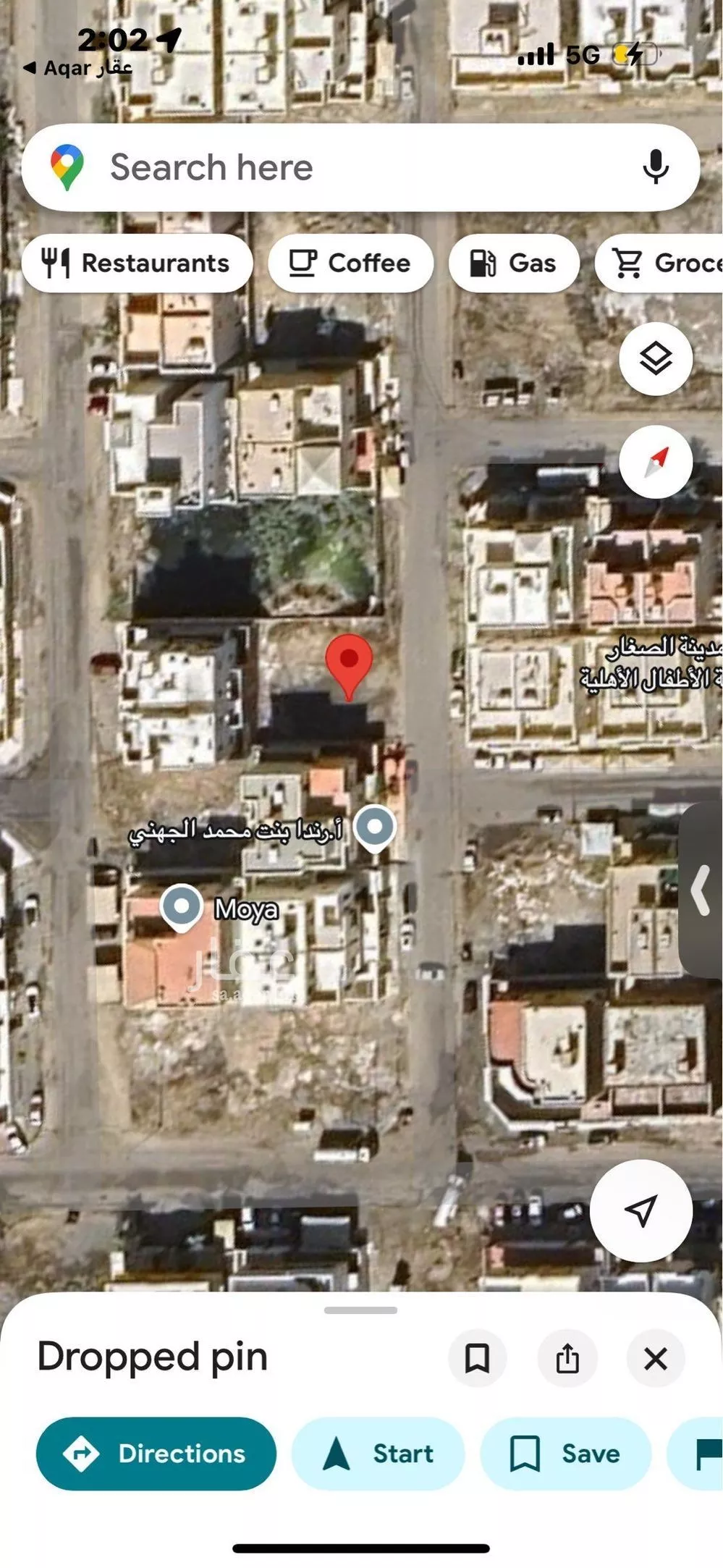Tap the compass to reset orientation
The width and height of the screenshot is (723, 1568).
tap(656, 462)
